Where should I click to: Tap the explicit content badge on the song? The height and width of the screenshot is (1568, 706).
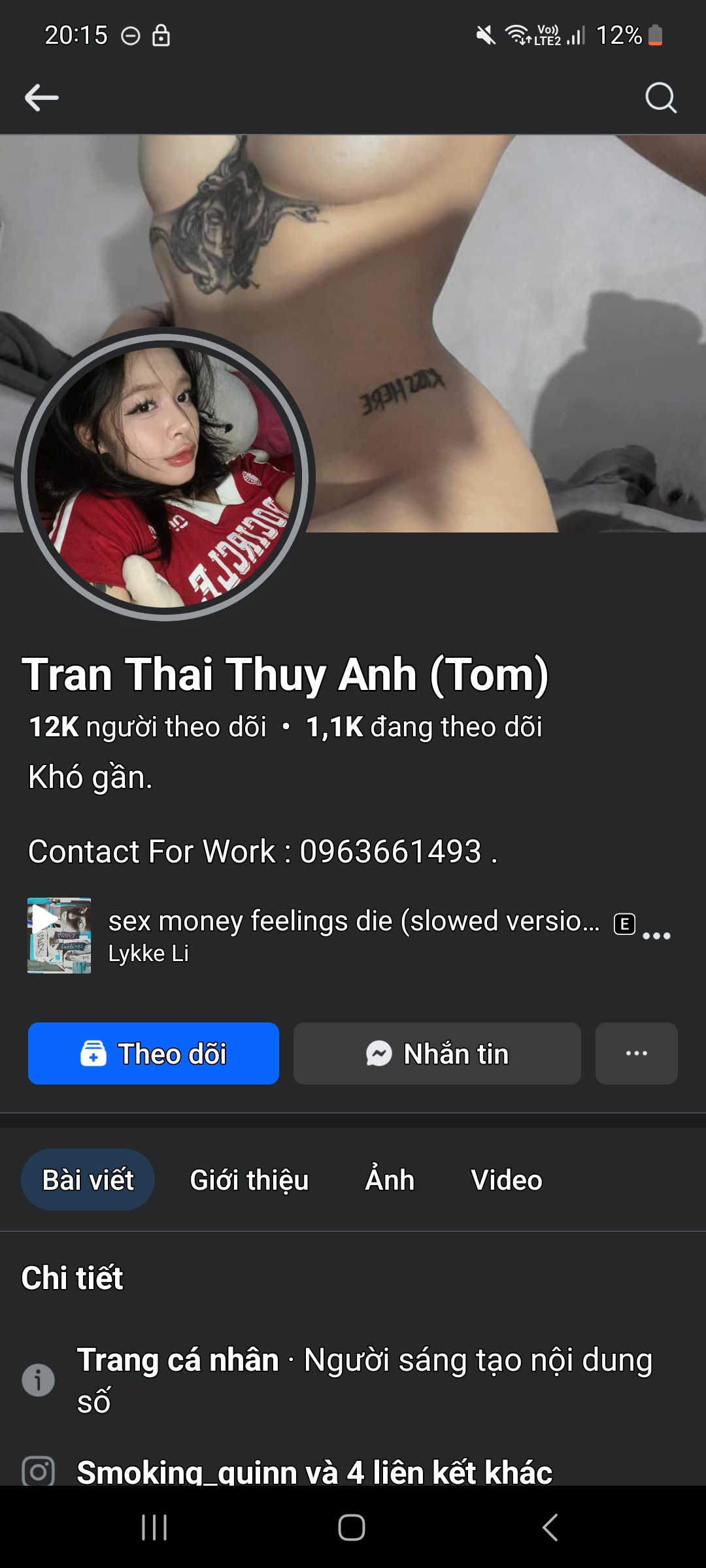pyautogui.click(x=624, y=923)
